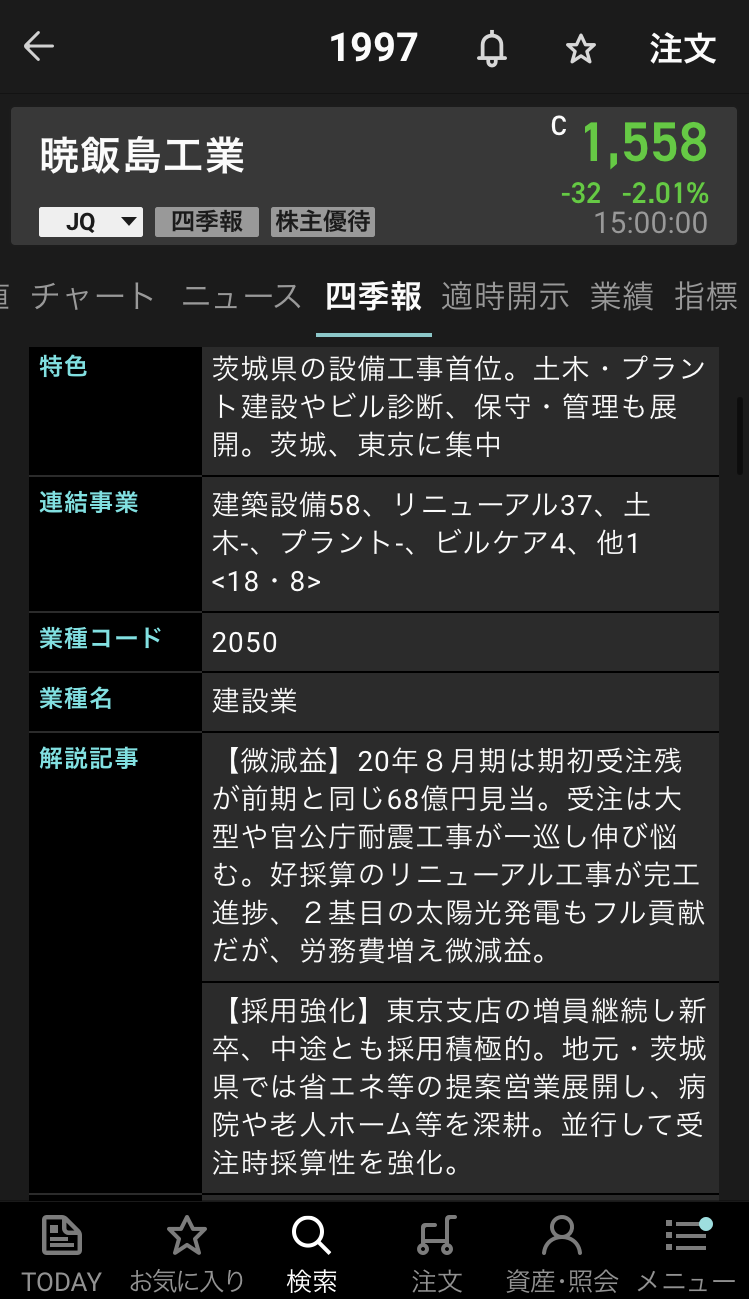
Task: Switch to the ニュース tab
Action: [x=241, y=297]
